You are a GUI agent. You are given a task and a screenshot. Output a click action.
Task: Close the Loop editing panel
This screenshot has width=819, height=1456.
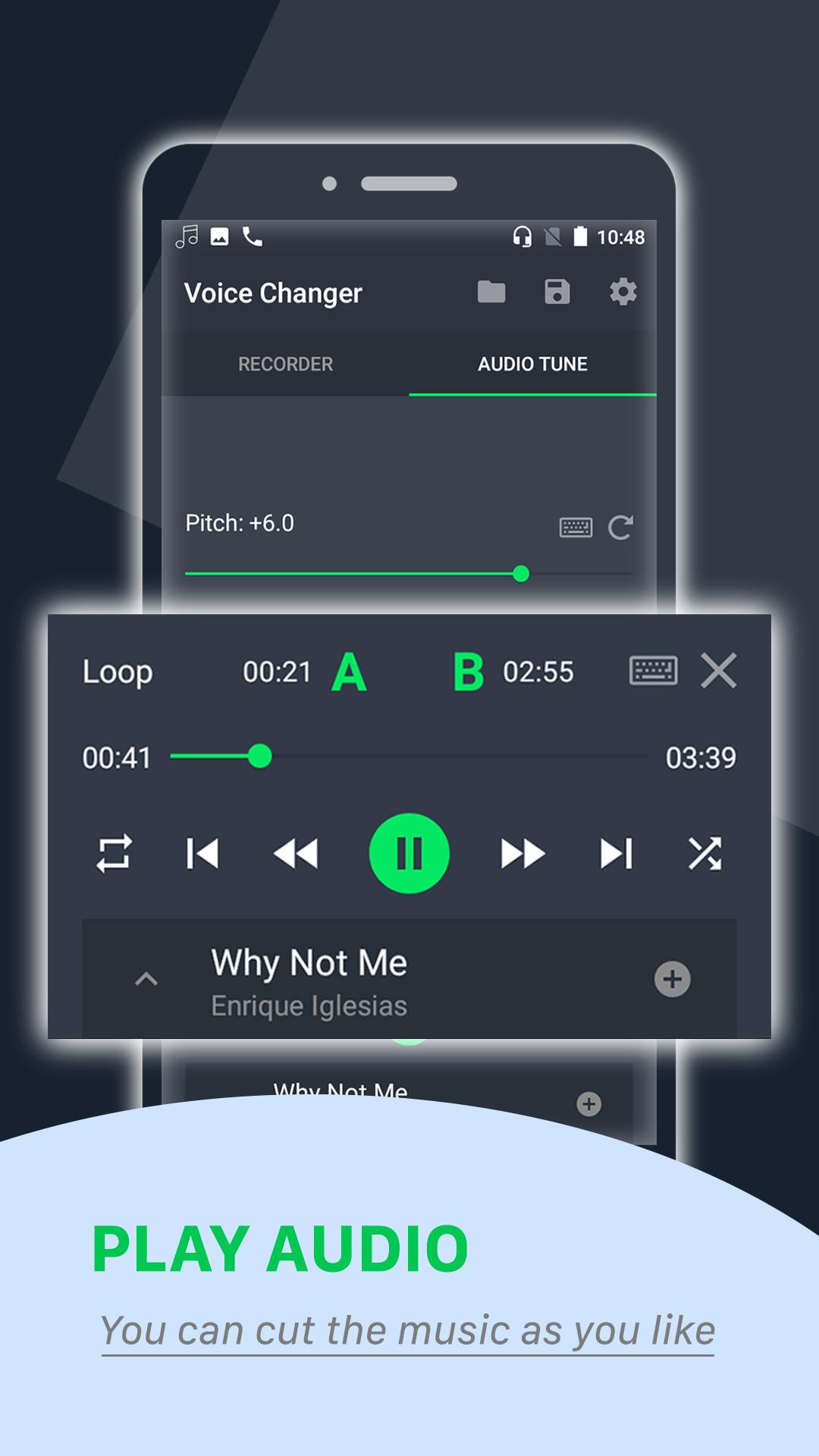[719, 670]
